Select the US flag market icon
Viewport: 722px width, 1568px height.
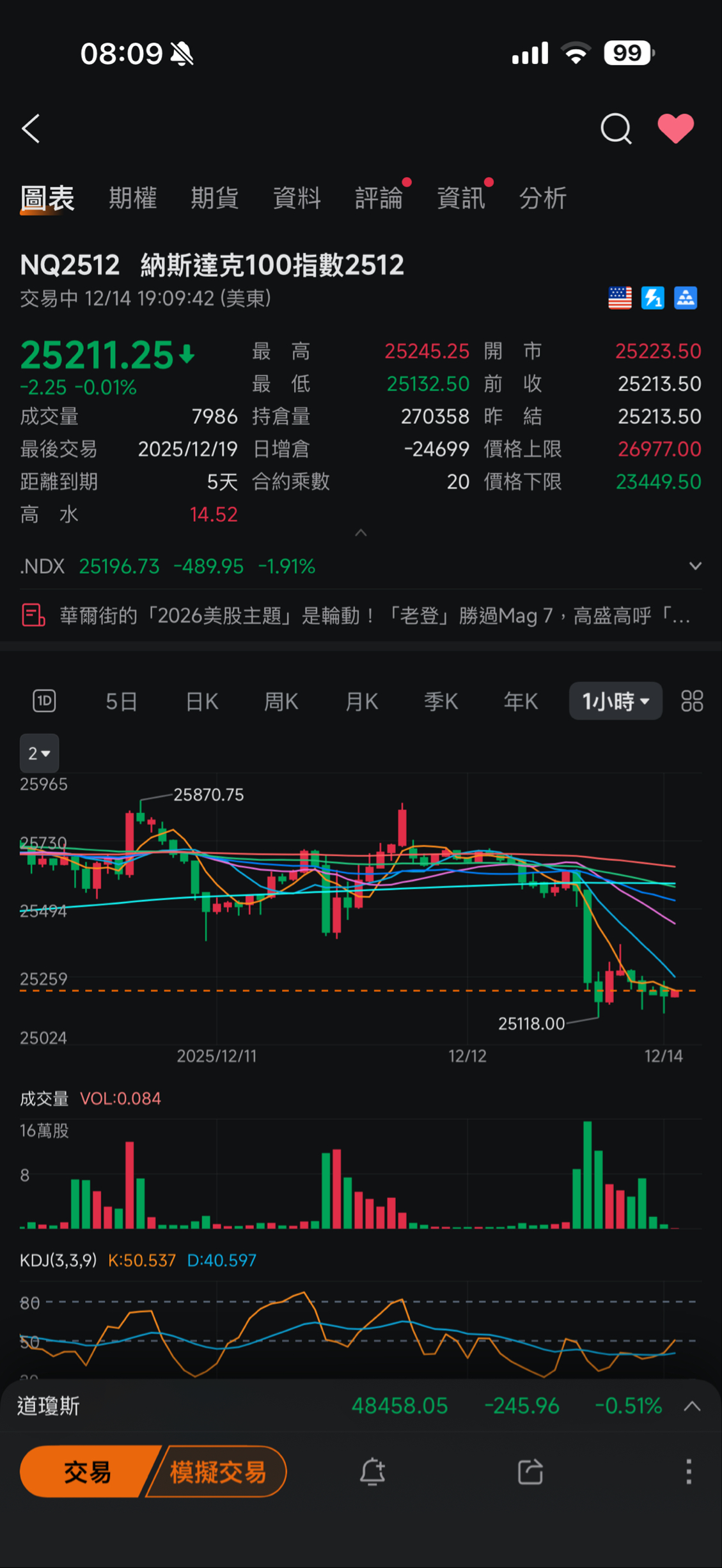tap(619, 298)
